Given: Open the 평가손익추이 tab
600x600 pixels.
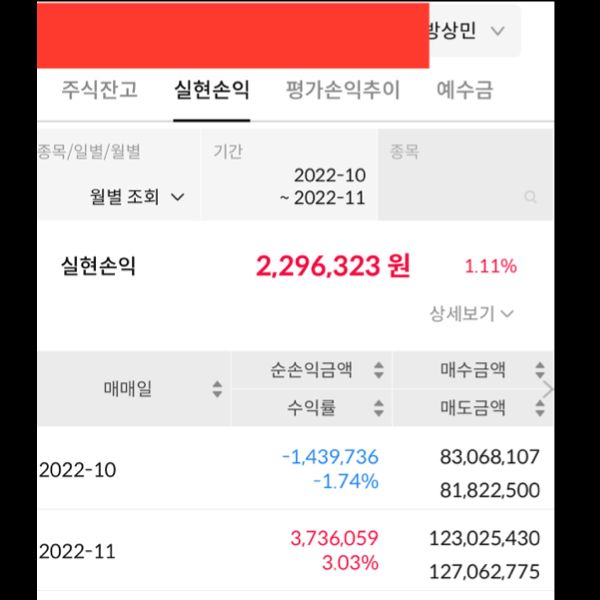Looking at the screenshot, I should pos(342,90).
